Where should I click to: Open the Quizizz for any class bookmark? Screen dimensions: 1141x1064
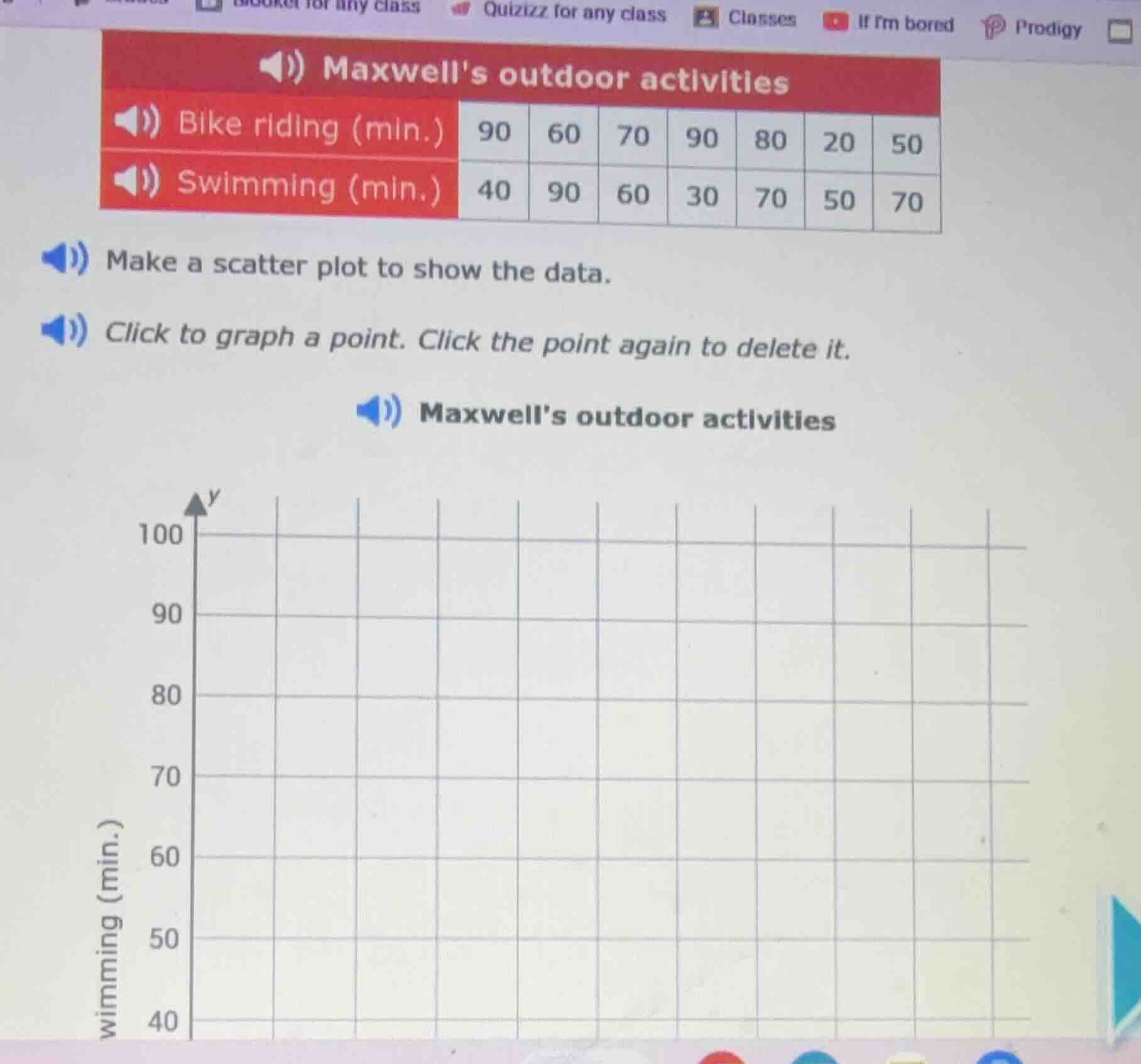pyautogui.click(x=560, y=12)
